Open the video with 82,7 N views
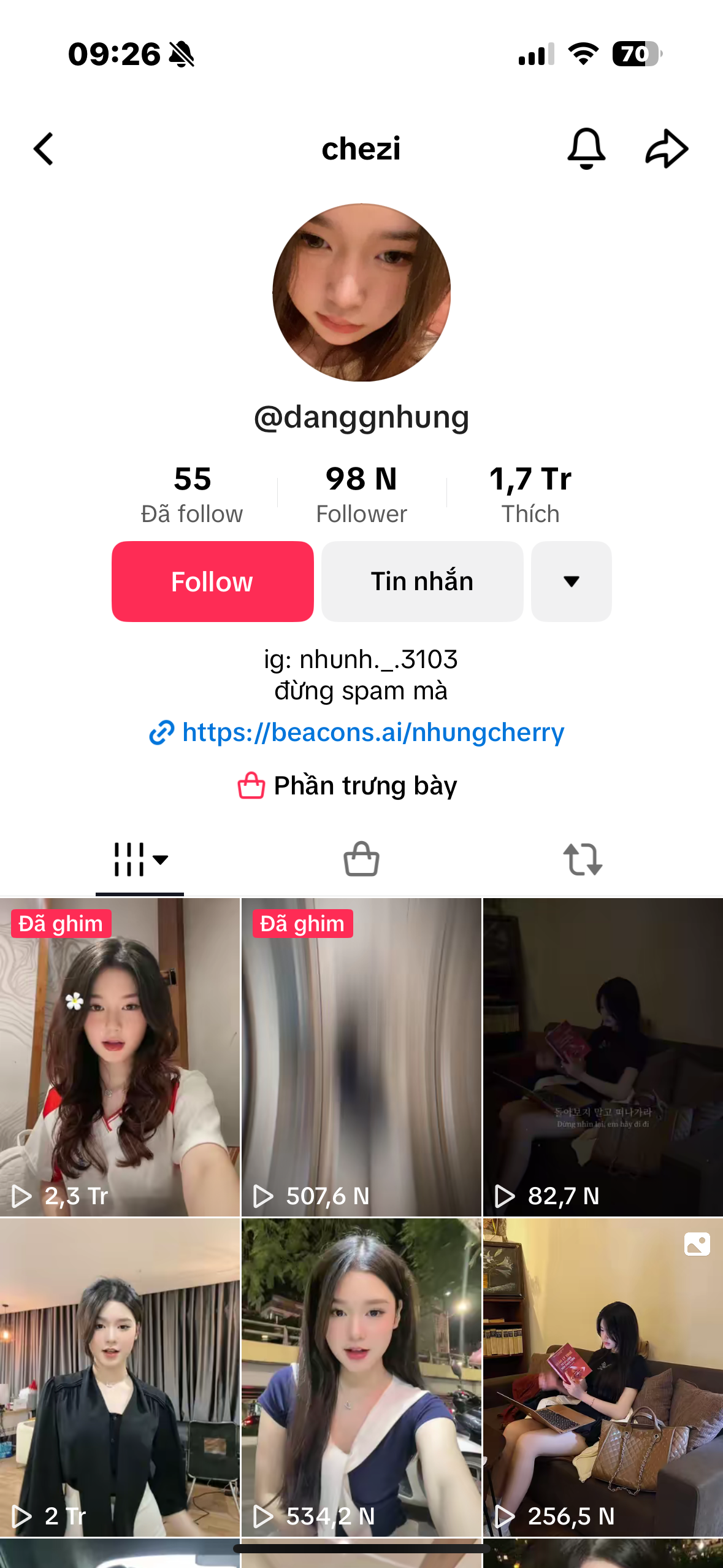Image resolution: width=723 pixels, height=1568 pixels. (603, 1057)
